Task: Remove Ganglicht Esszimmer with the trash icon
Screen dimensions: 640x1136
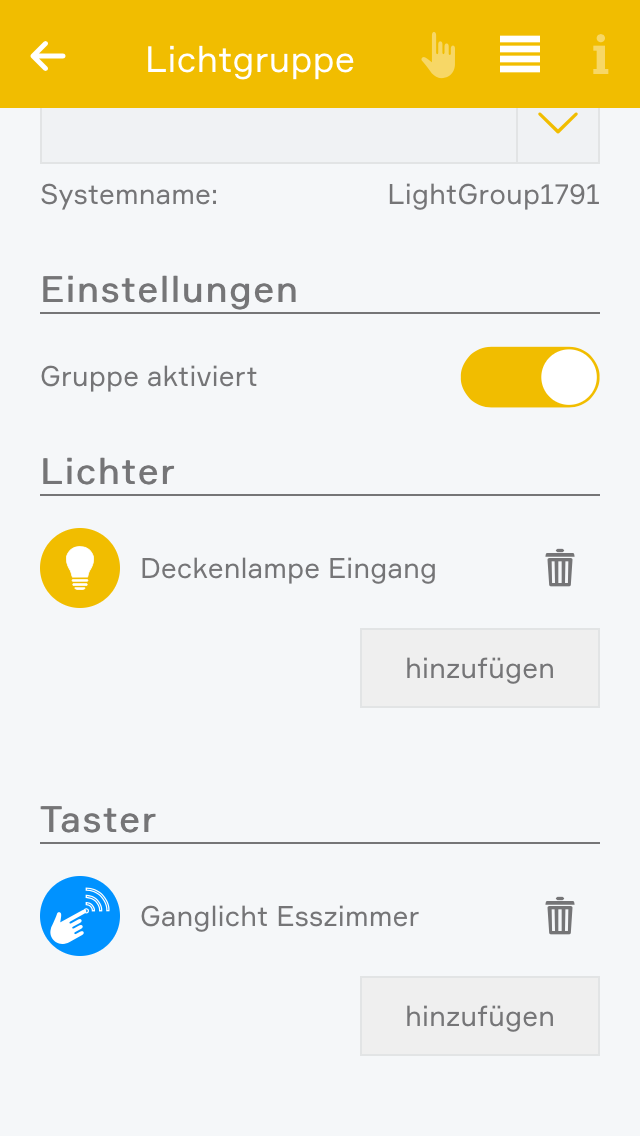Action: 559,916
